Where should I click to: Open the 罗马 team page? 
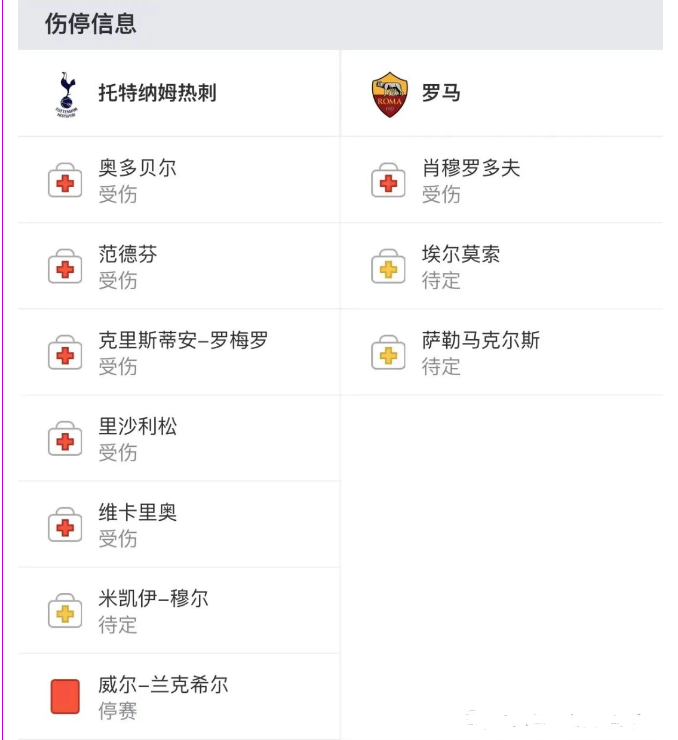point(440,94)
